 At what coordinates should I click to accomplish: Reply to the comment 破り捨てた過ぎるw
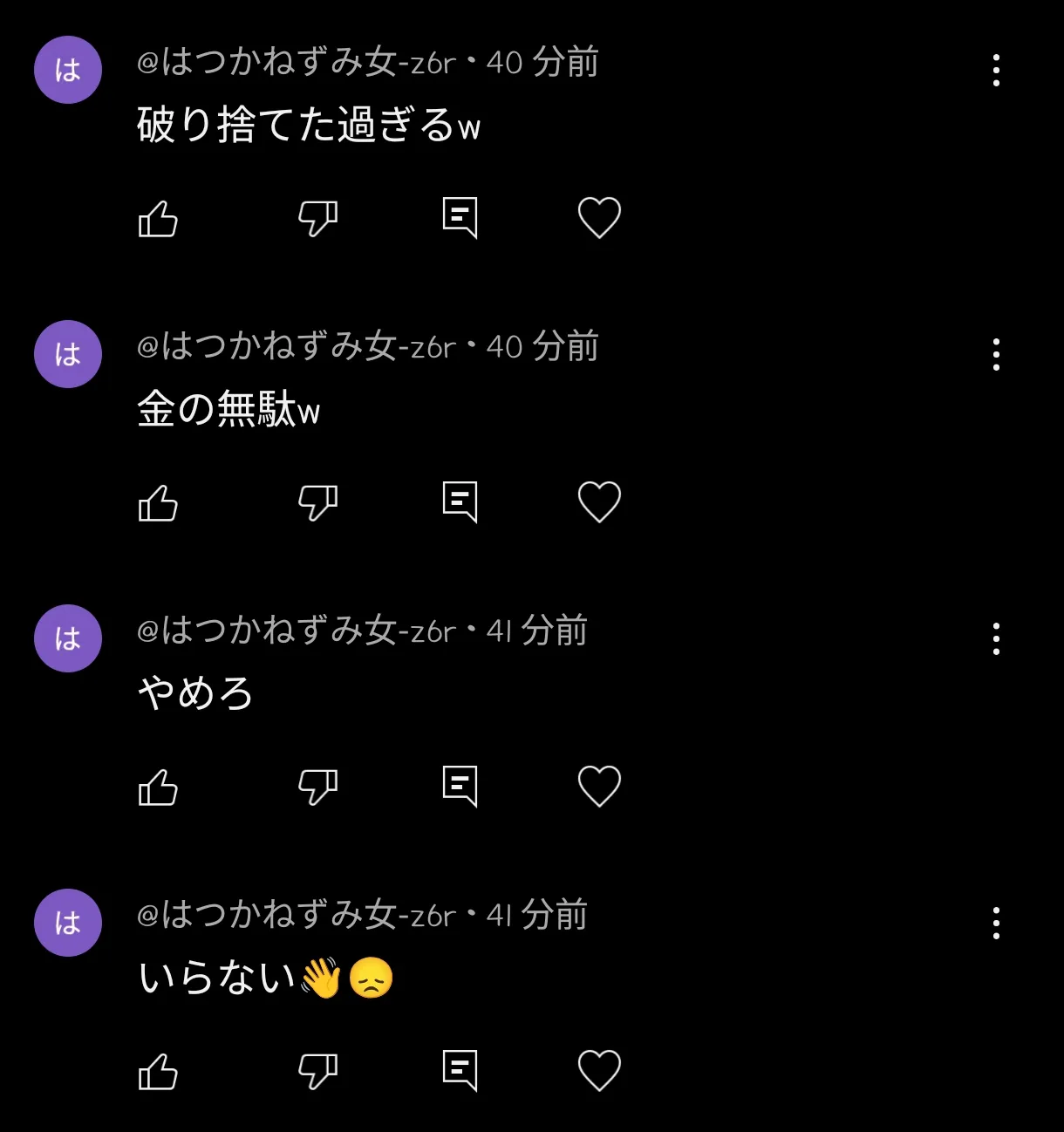[x=460, y=218]
